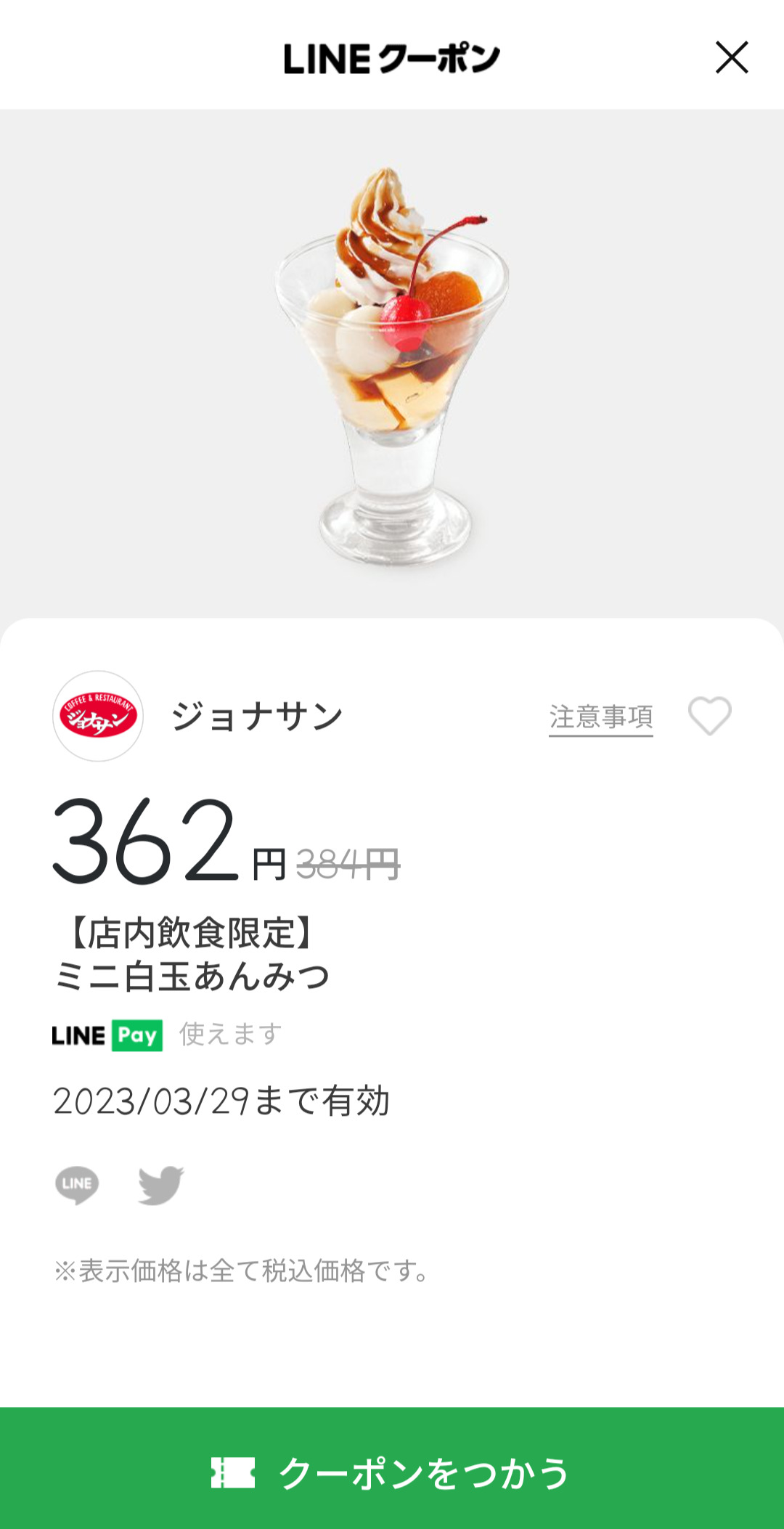Viewport: 784px width, 1529px height.
Task: Favorite this coupon with the heart
Action: 709,716
